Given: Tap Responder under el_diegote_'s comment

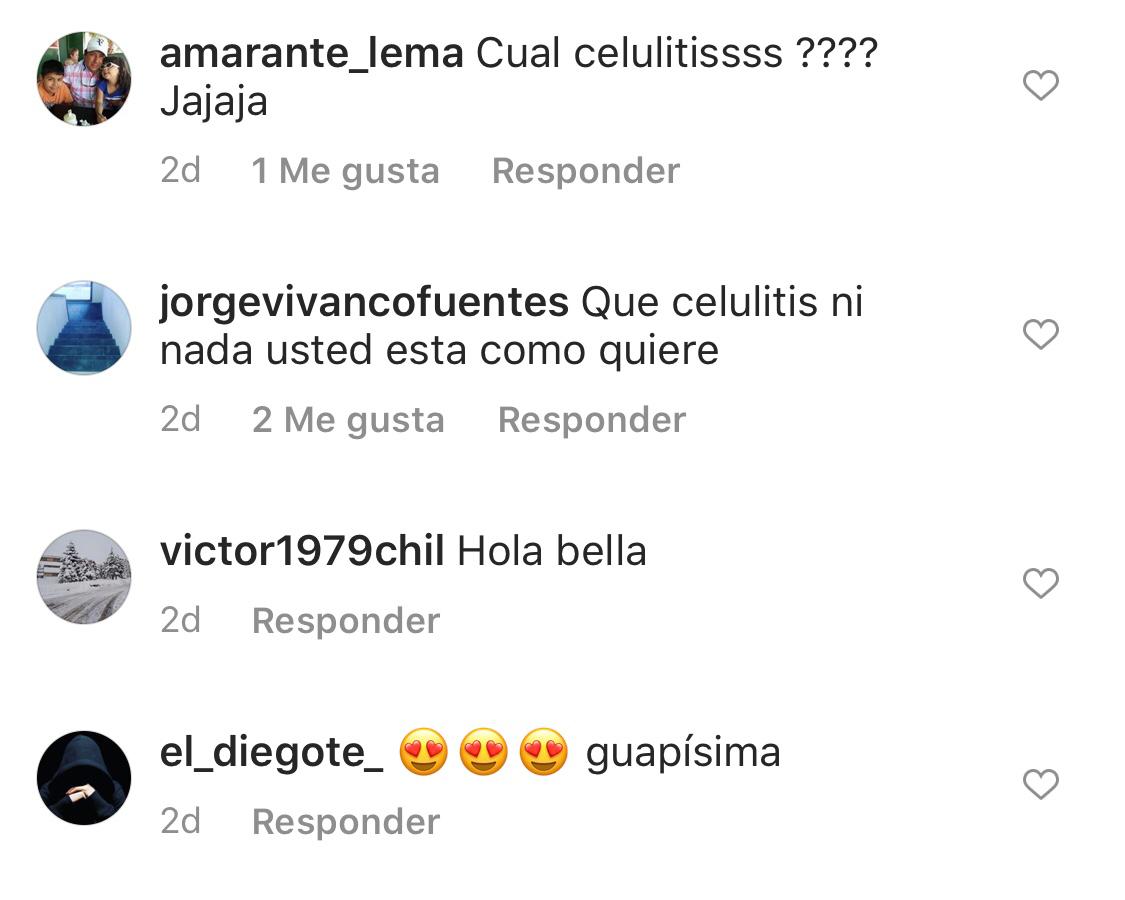Looking at the screenshot, I should [x=345, y=822].
